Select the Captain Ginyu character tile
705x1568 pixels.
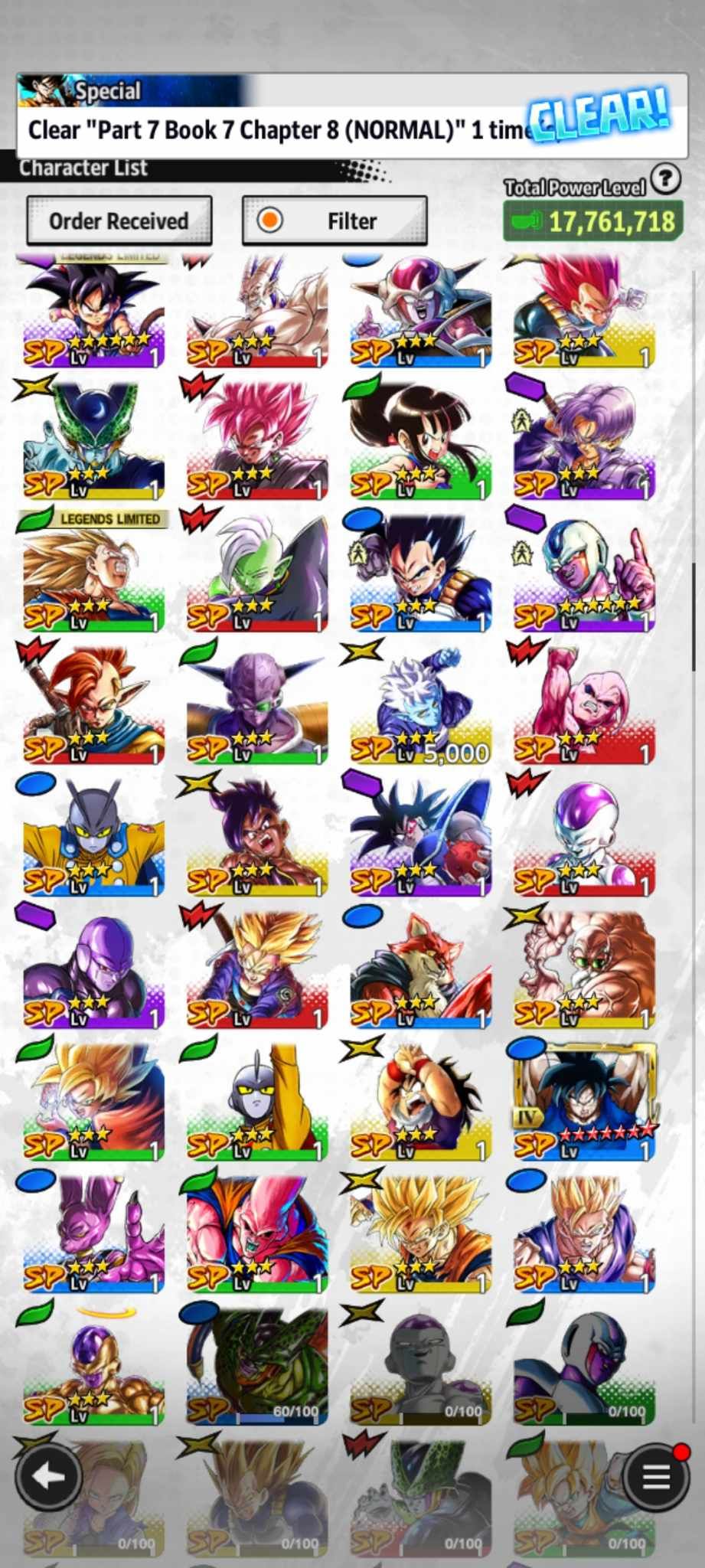click(256, 704)
